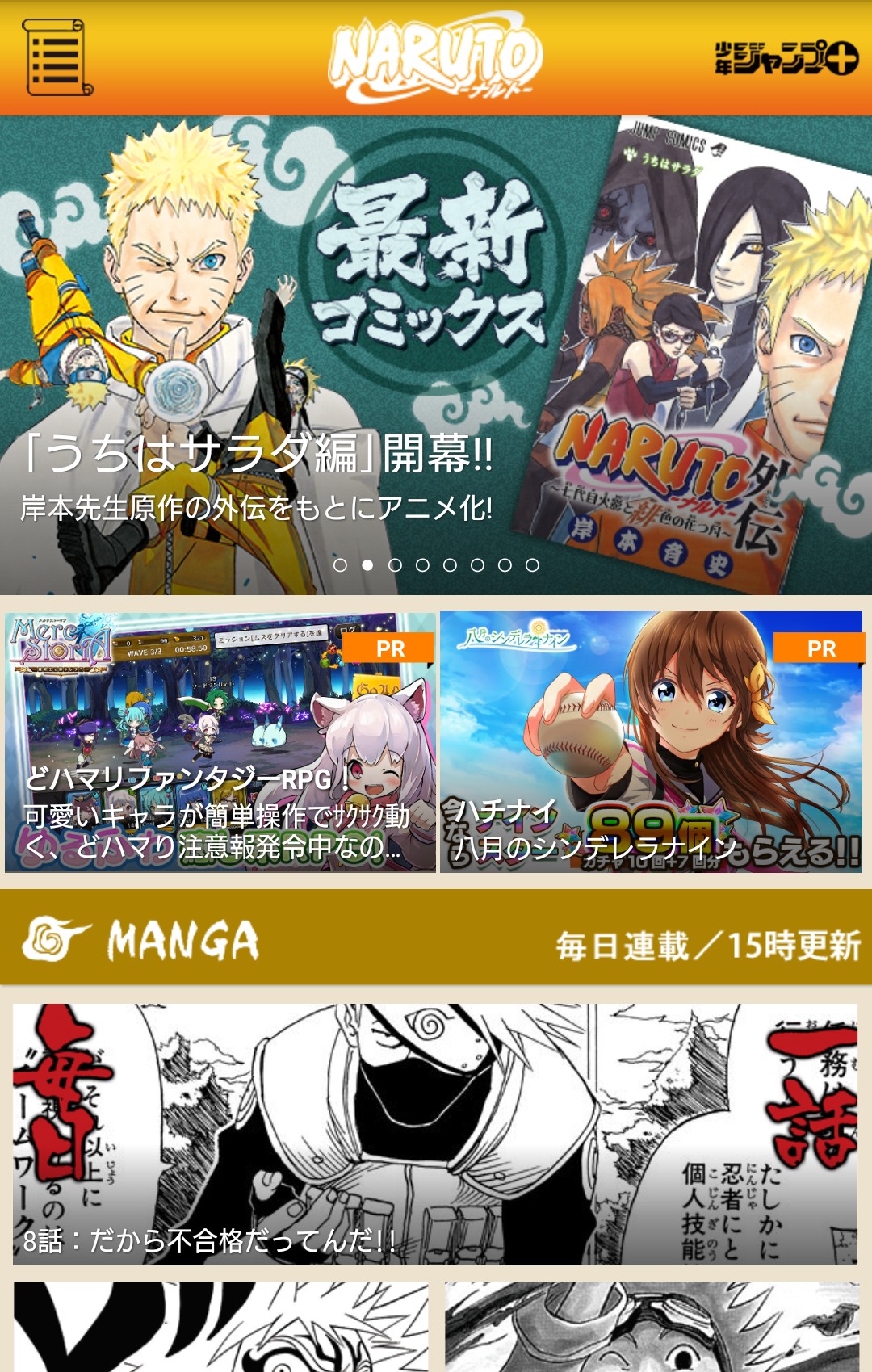Open the 最新コミックス うちはサラダ編 banner
Image resolution: width=872 pixels, height=1372 pixels.
click(x=436, y=339)
